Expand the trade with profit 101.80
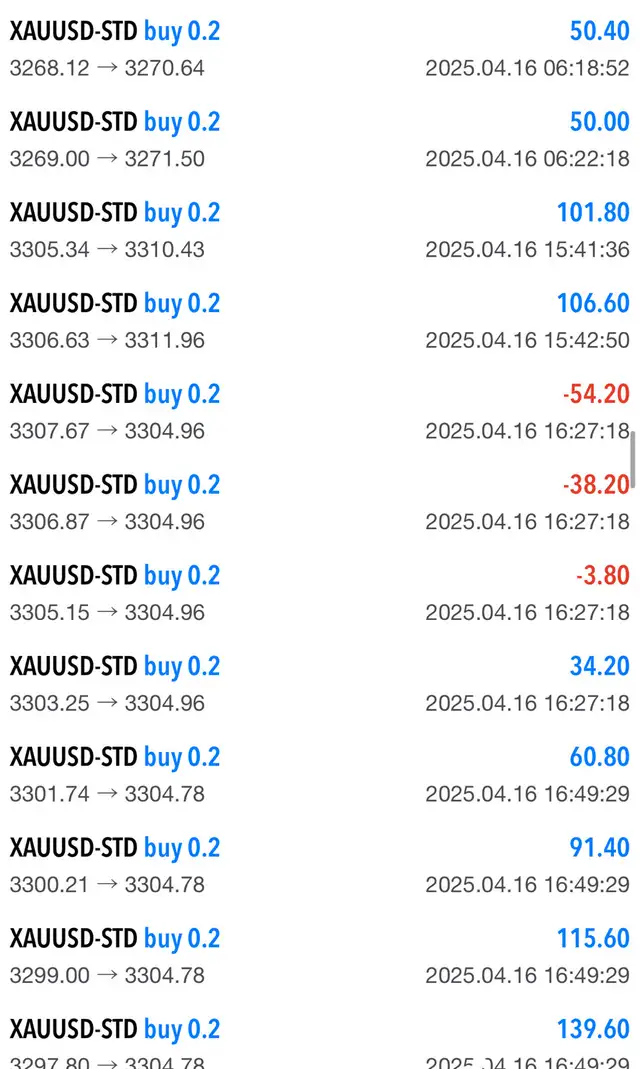The height and width of the screenshot is (1069, 640). tap(320, 230)
